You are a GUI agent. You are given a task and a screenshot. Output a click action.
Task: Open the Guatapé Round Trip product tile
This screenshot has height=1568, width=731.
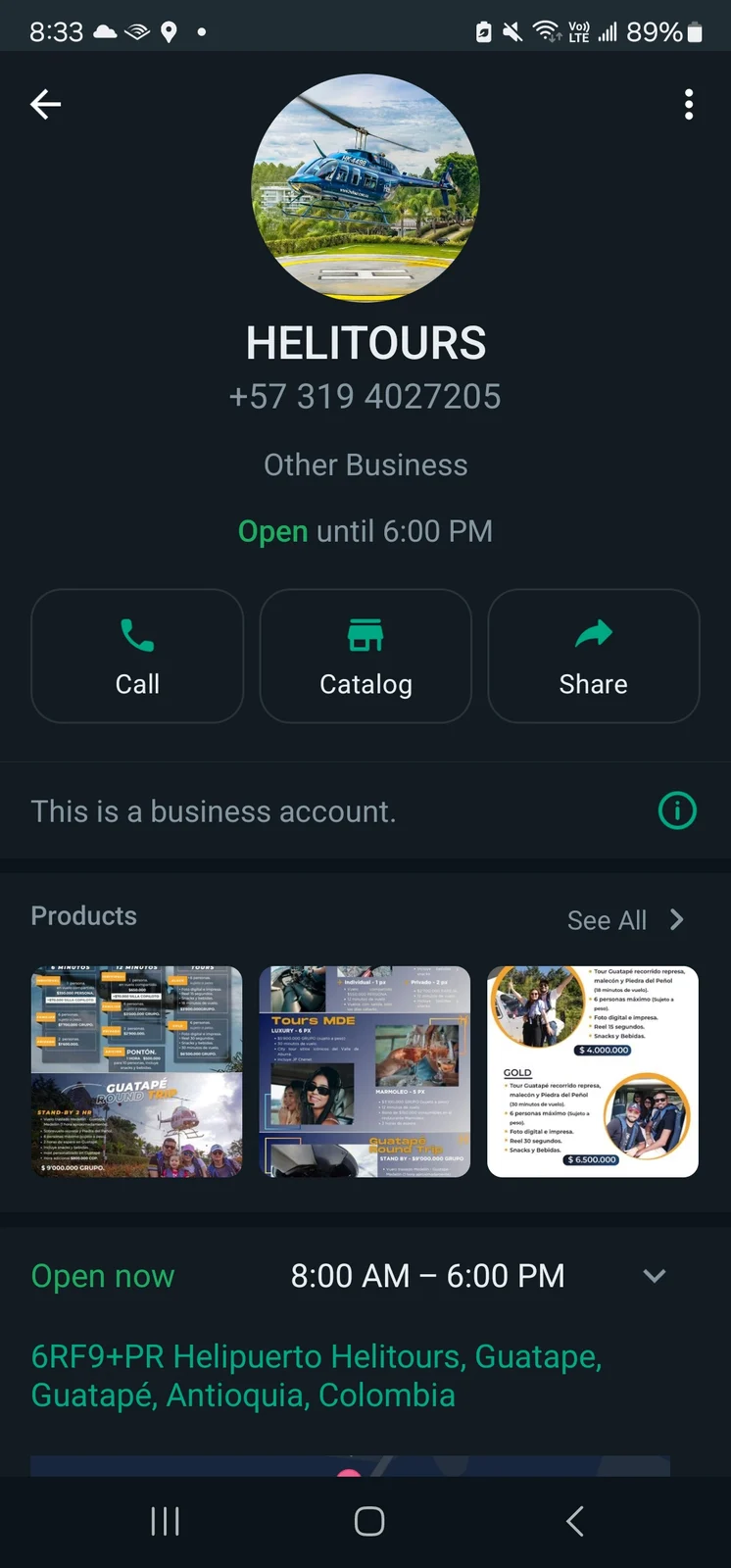tap(137, 1072)
